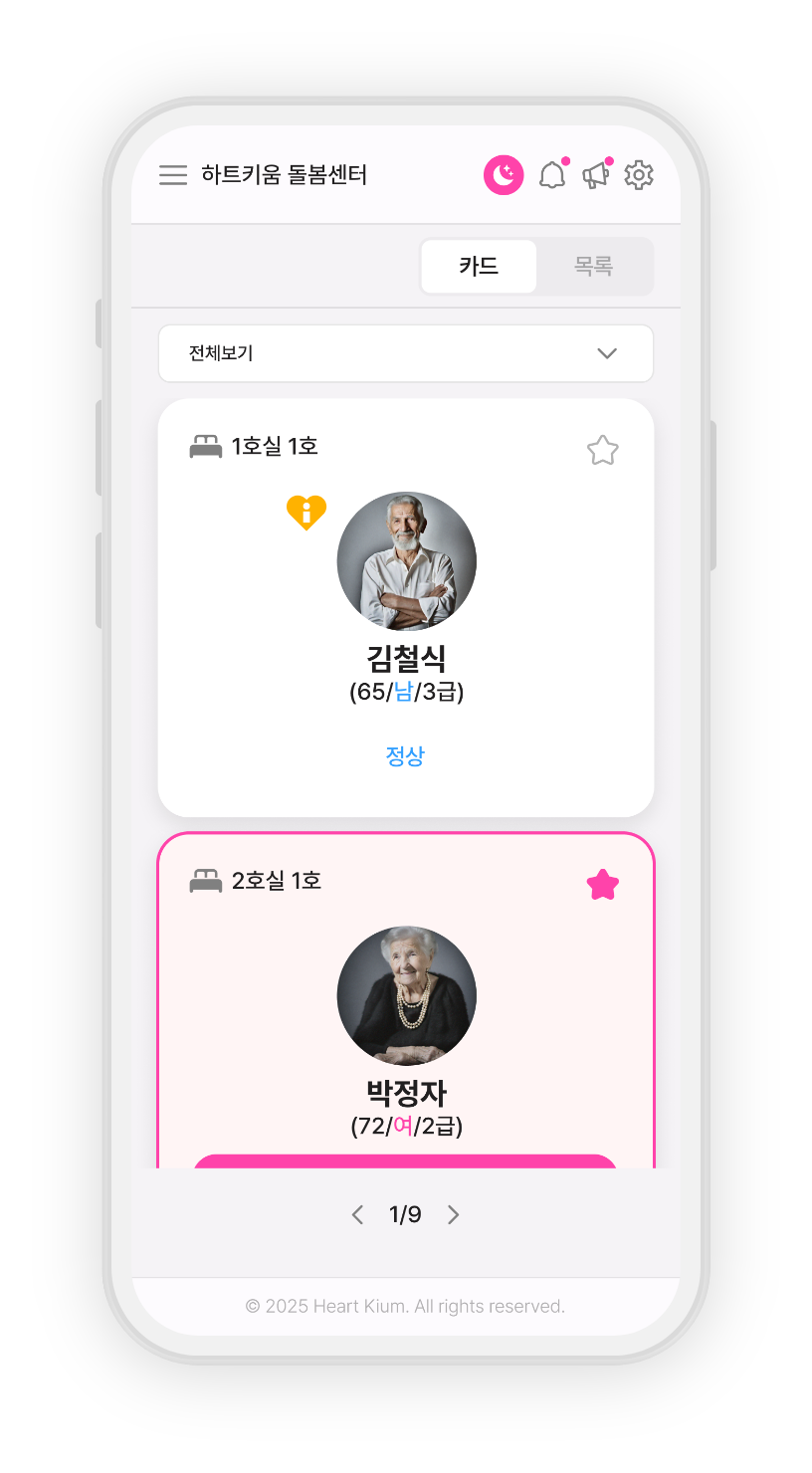Open the hamburger drawer menu

pos(173,175)
